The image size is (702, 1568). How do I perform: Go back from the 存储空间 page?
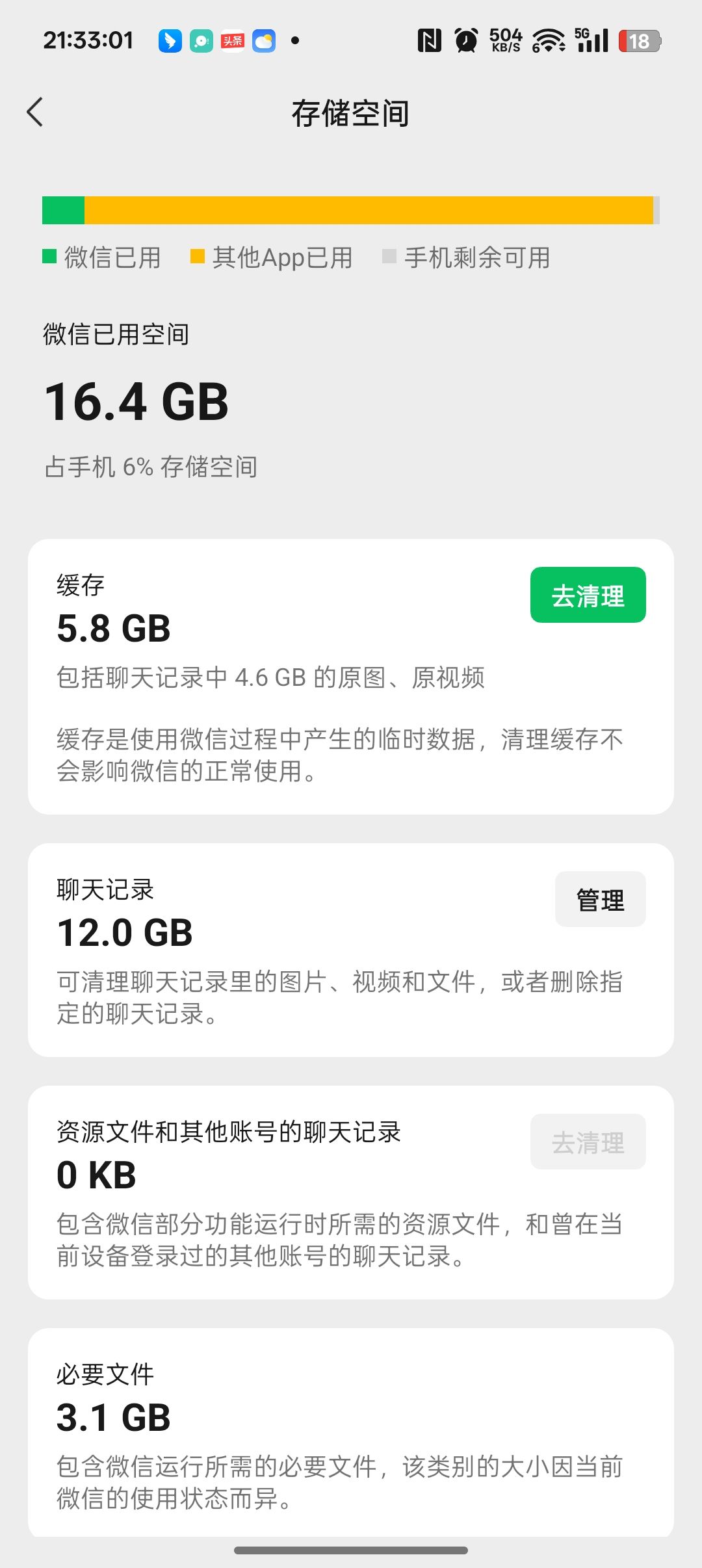35,112
